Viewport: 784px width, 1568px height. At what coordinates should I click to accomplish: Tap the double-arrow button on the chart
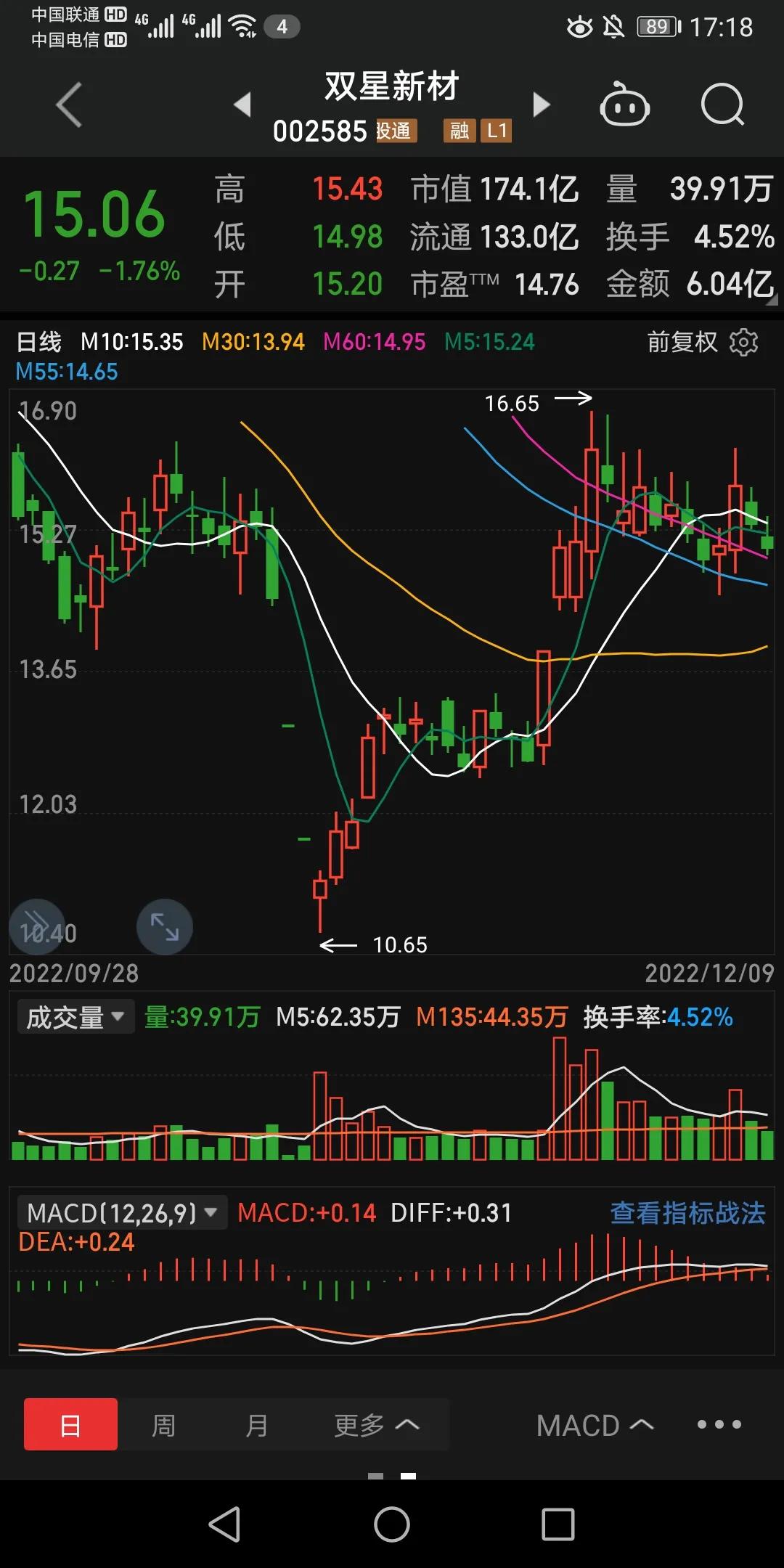click(36, 927)
